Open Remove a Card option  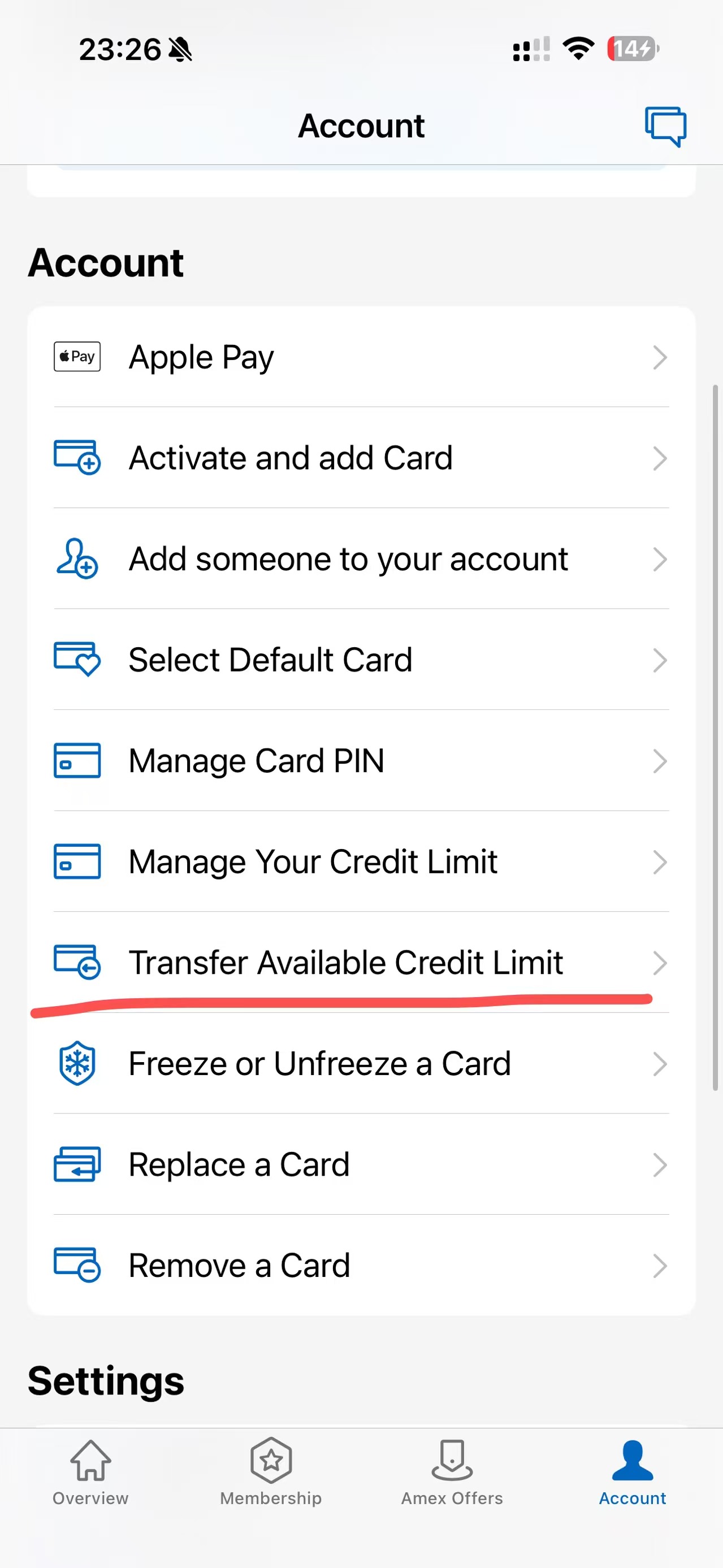click(x=362, y=1266)
